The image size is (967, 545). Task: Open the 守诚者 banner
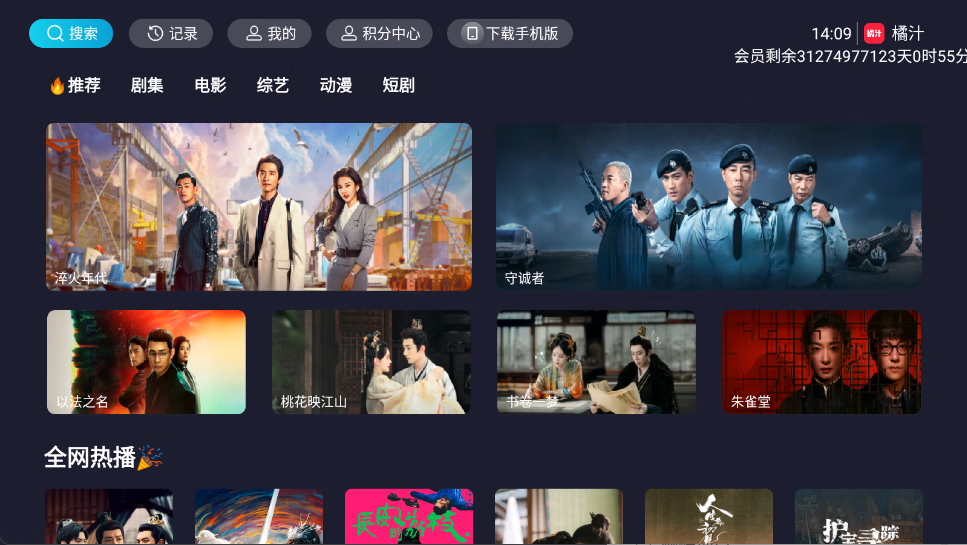click(709, 207)
